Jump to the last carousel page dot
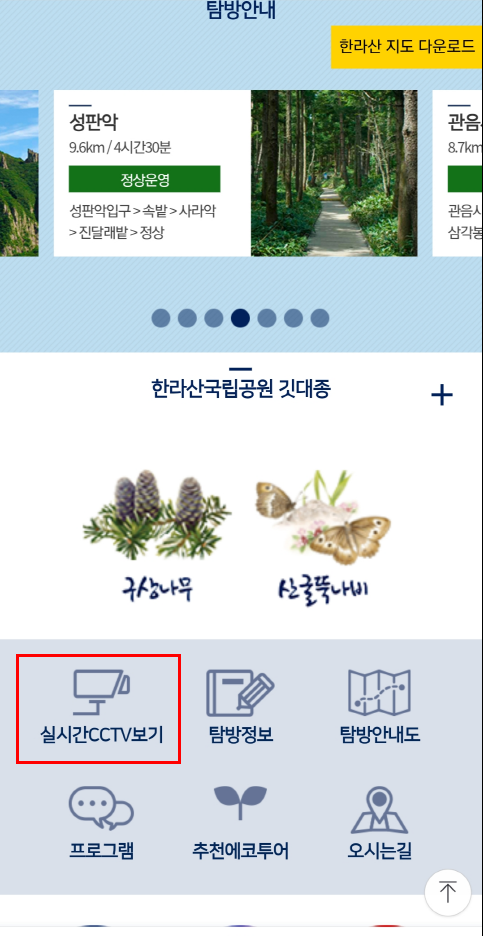 point(320,318)
